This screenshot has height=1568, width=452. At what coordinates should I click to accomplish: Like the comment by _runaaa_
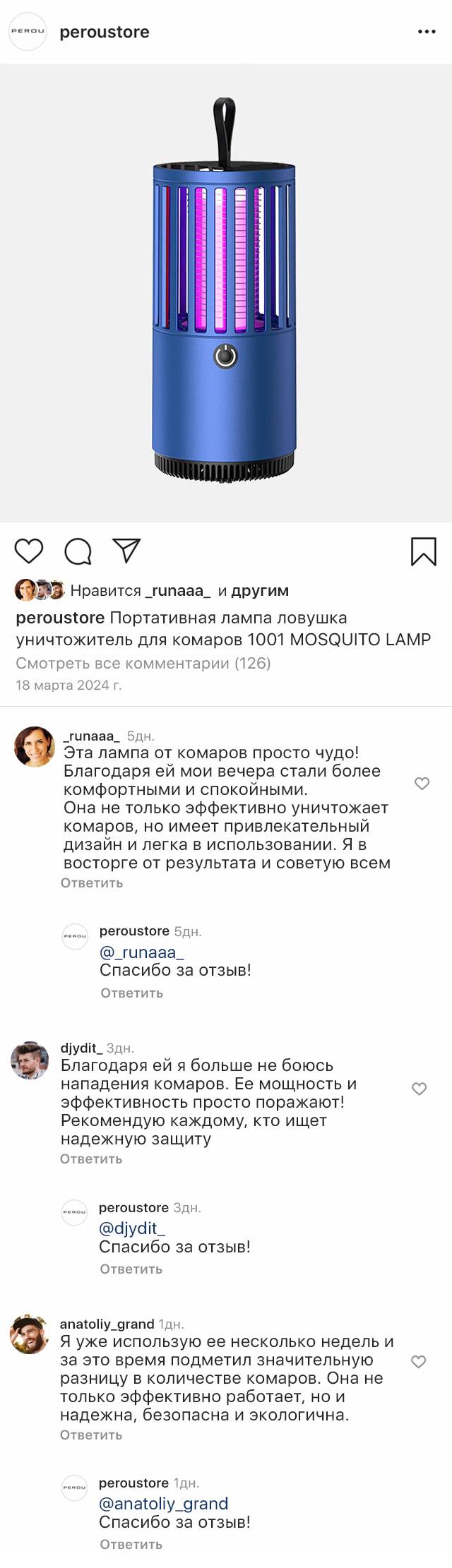pos(422,784)
